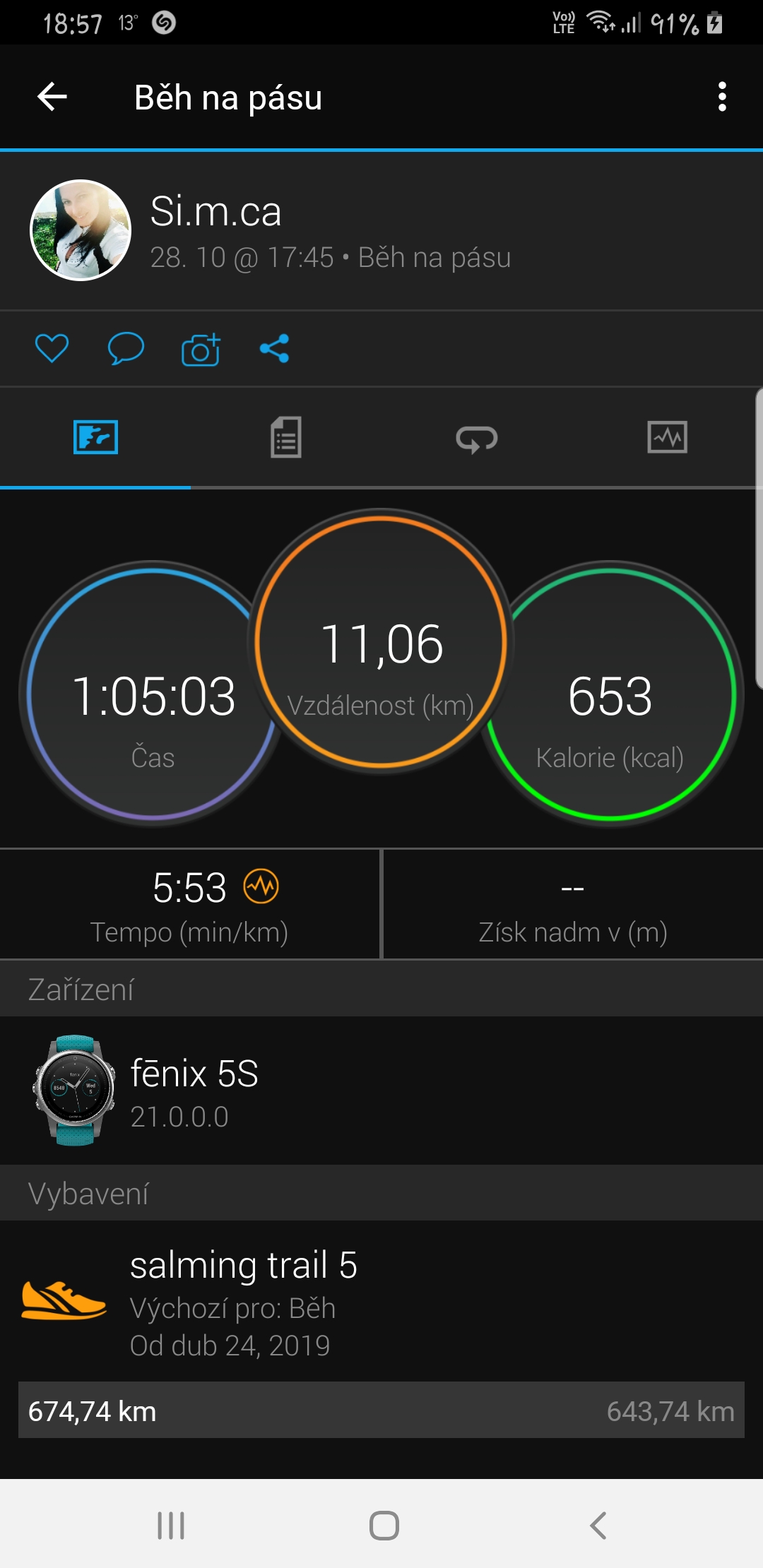This screenshot has height=1568, width=763.
Task: Share this treadmill run
Action: [x=275, y=348]
